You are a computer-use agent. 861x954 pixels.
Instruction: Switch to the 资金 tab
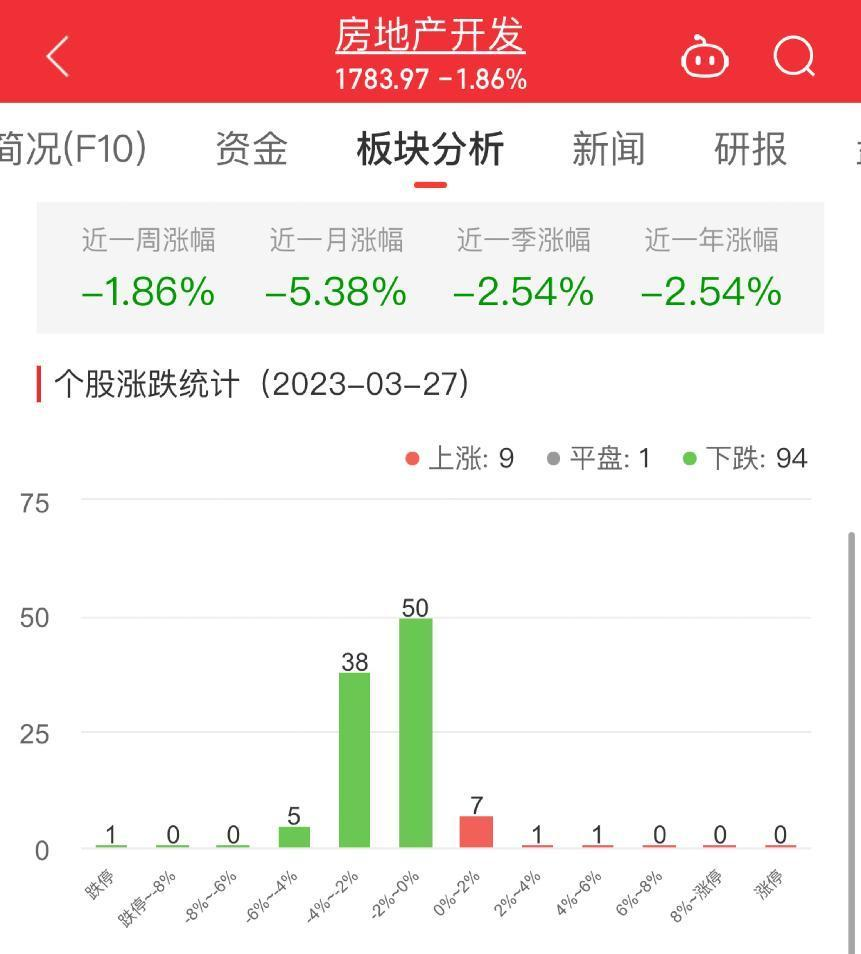251,149
